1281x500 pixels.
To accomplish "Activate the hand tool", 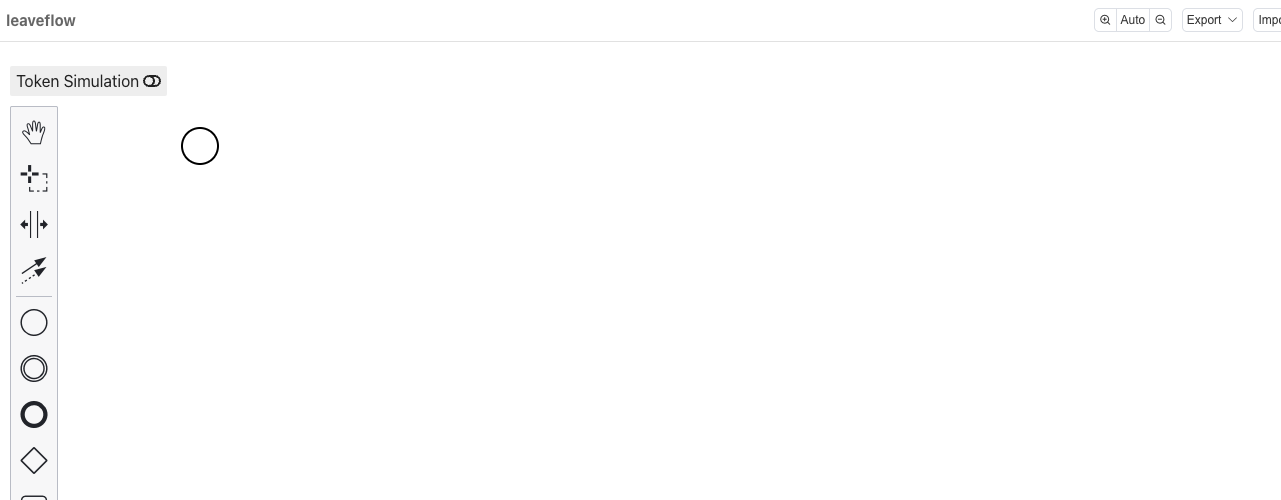I will (x=34, y=132).
